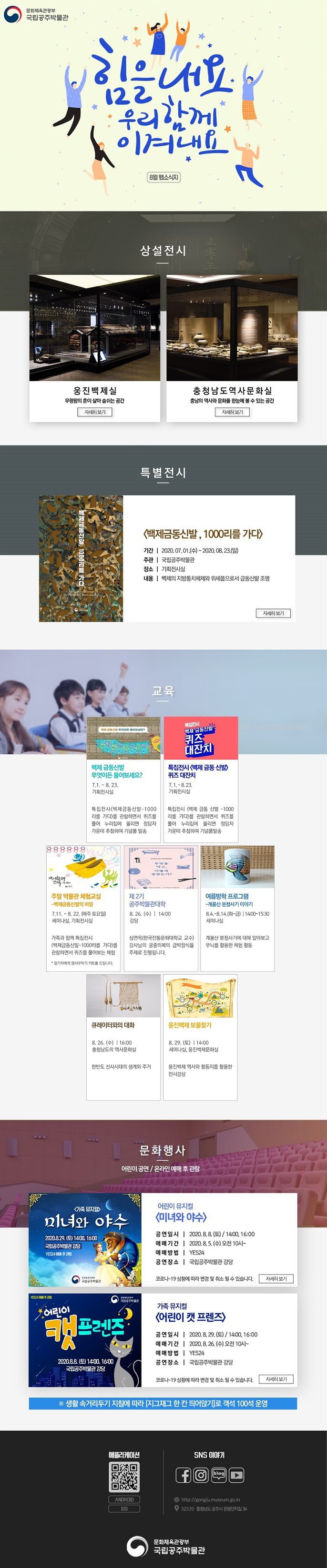Open details for 충청남도역사문화실 exhibition

pyautogui.click(x=232, y=412)
